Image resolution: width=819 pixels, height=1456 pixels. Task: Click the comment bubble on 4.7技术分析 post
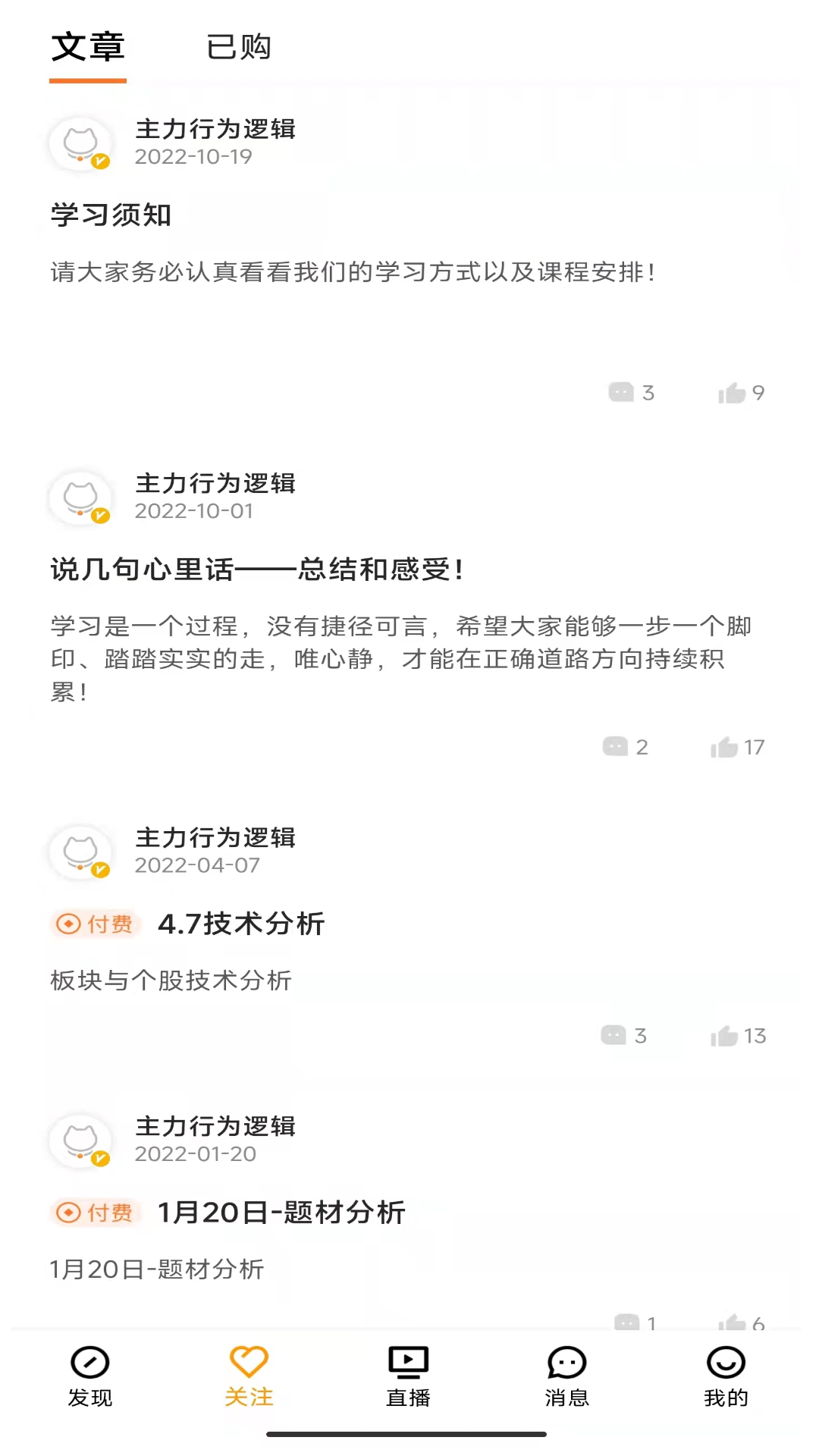[614, 1035]
